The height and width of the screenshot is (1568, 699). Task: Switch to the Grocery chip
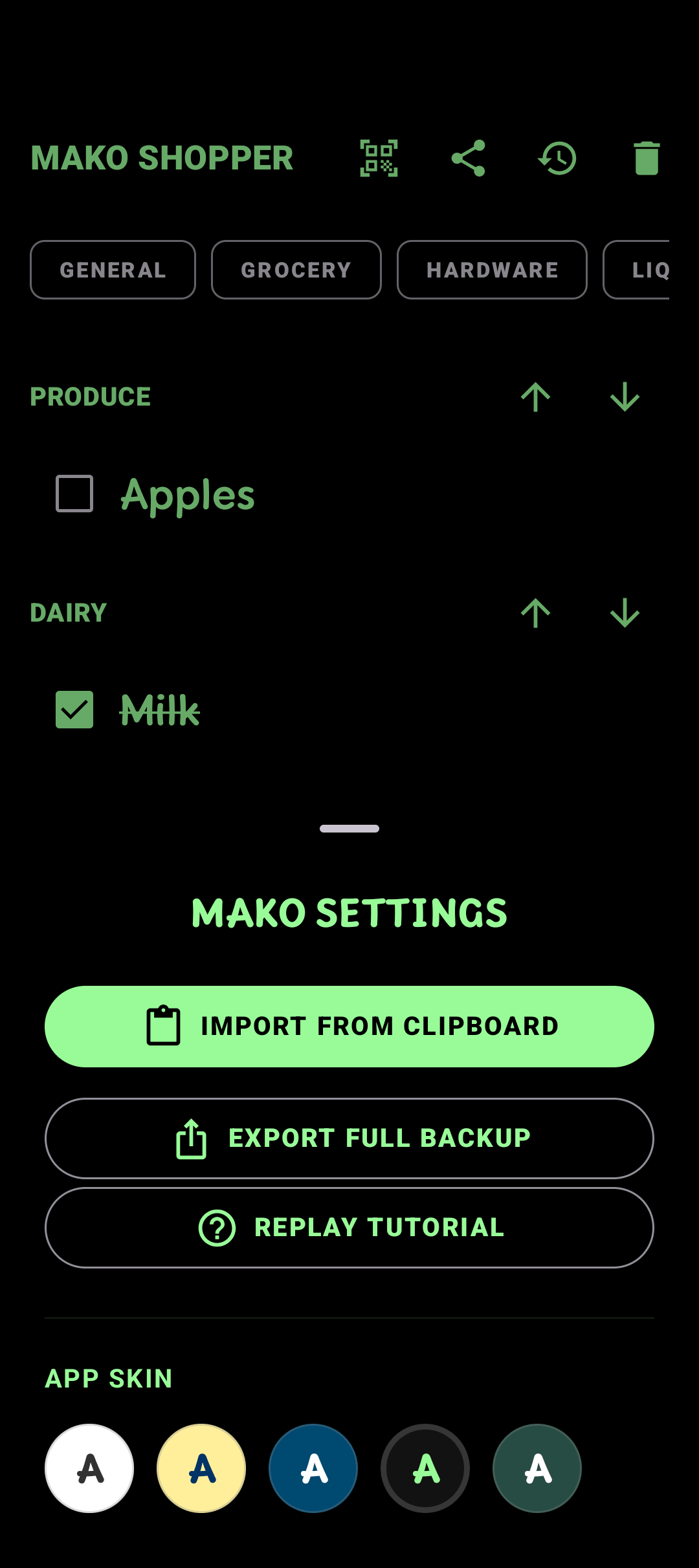tap(296, 270)
